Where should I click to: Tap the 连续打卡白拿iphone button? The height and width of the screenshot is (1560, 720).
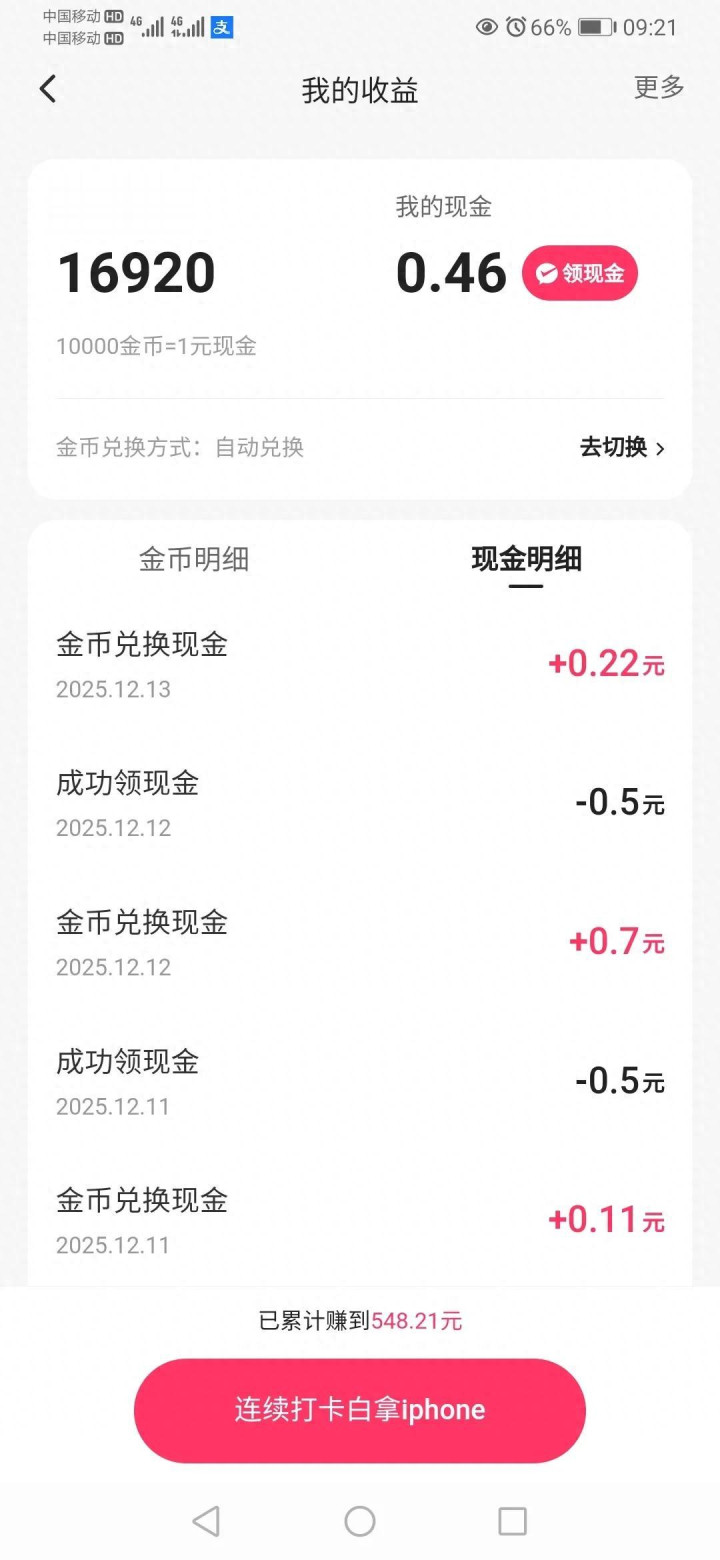(x=360, y=1410)
